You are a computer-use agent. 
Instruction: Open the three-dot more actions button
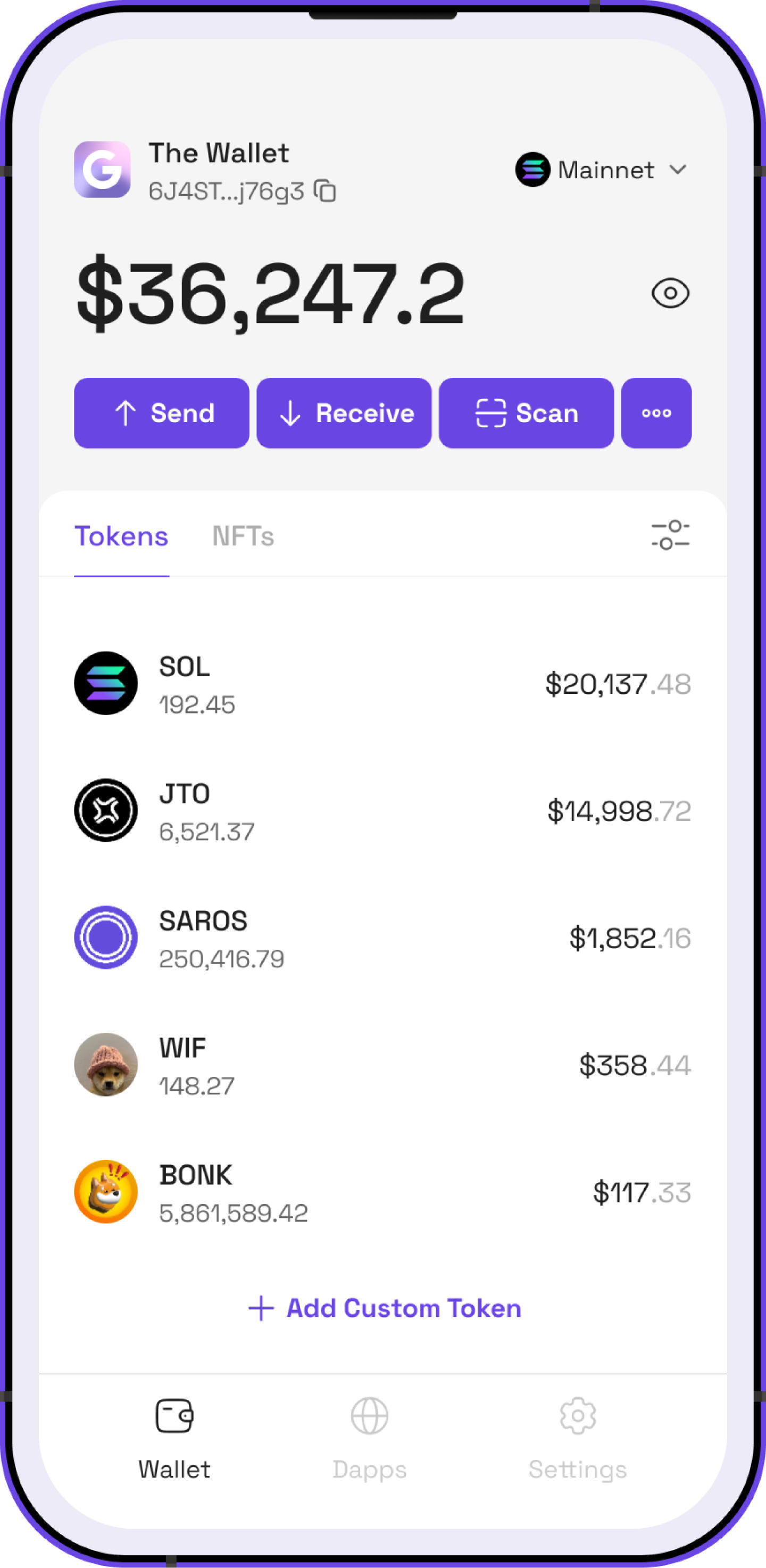[x=656, y=413]
